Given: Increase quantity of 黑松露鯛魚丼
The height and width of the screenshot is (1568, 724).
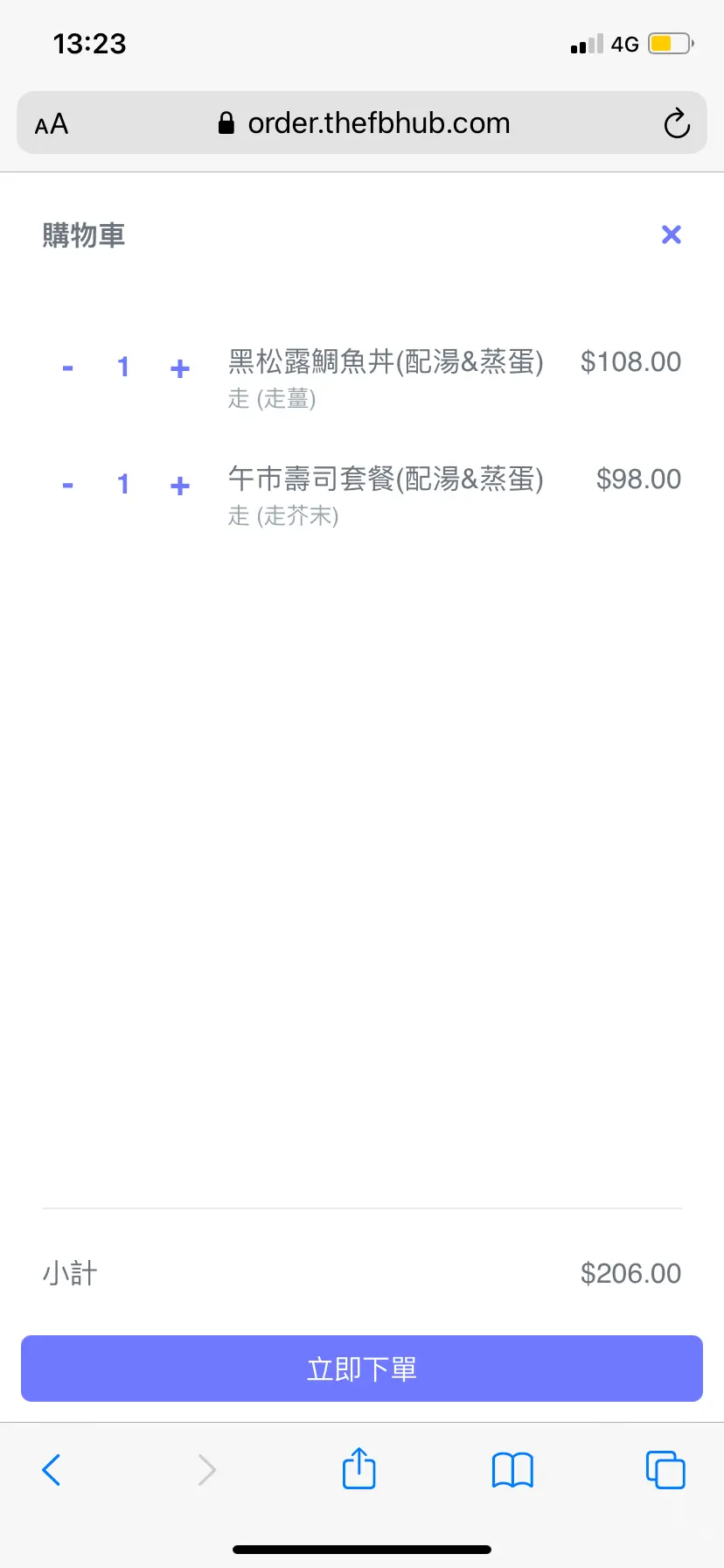Looking at the screenshot, I should pos(180,368).
